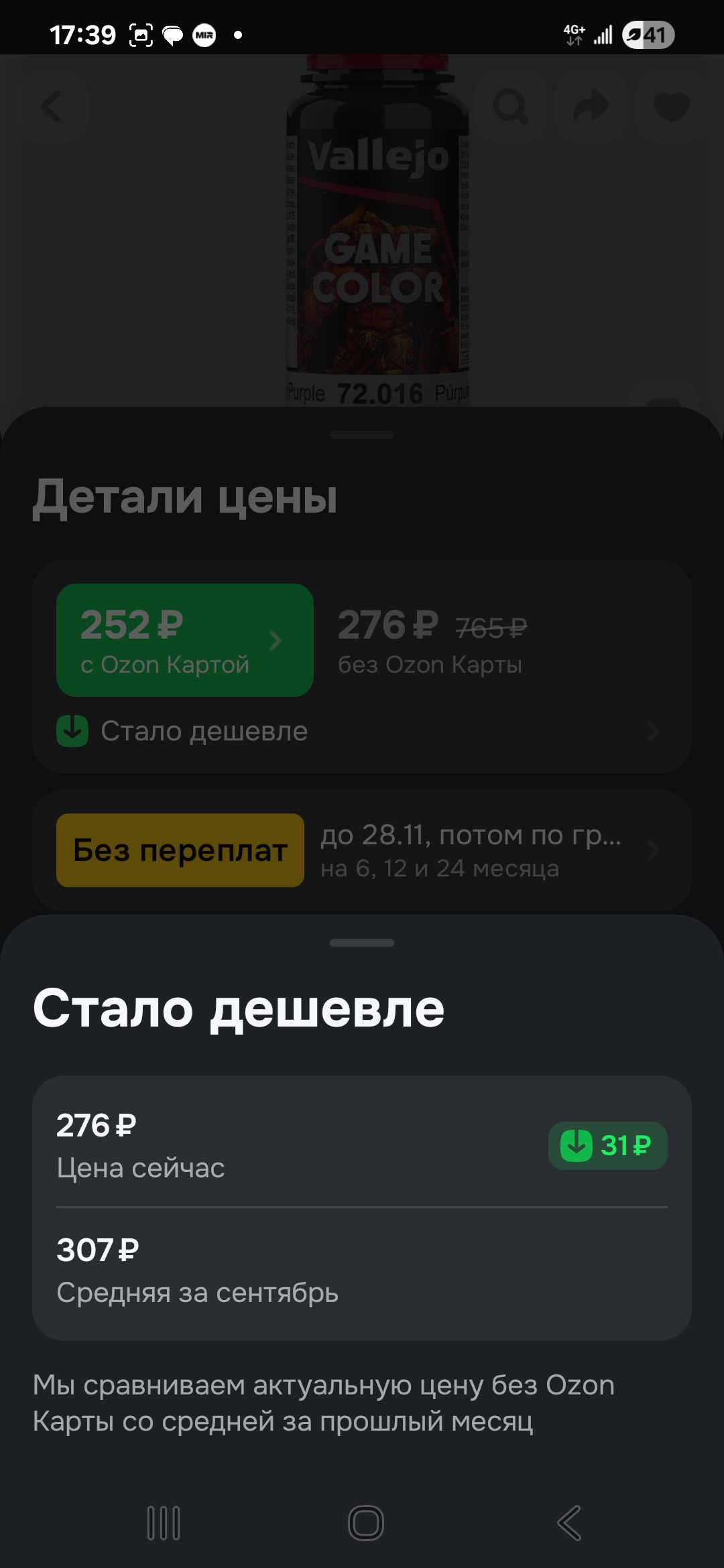Open the Без переплат installment details
Image resolution: width=724 pixels, height=1568 pixels.
coord(361,850)
